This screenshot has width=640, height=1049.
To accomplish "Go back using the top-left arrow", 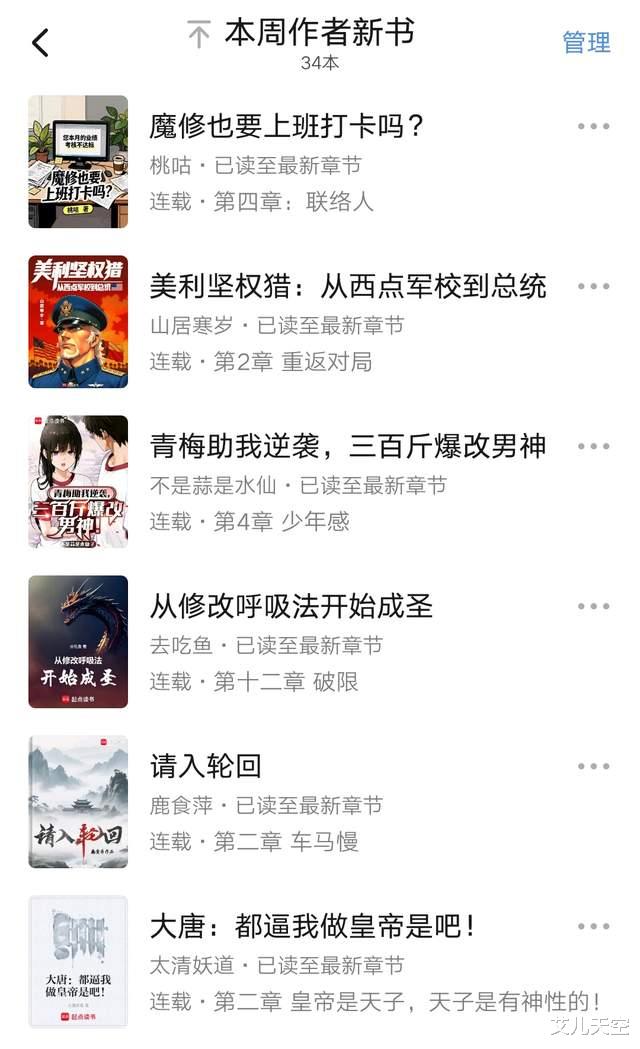I will [x=40, y=43].
